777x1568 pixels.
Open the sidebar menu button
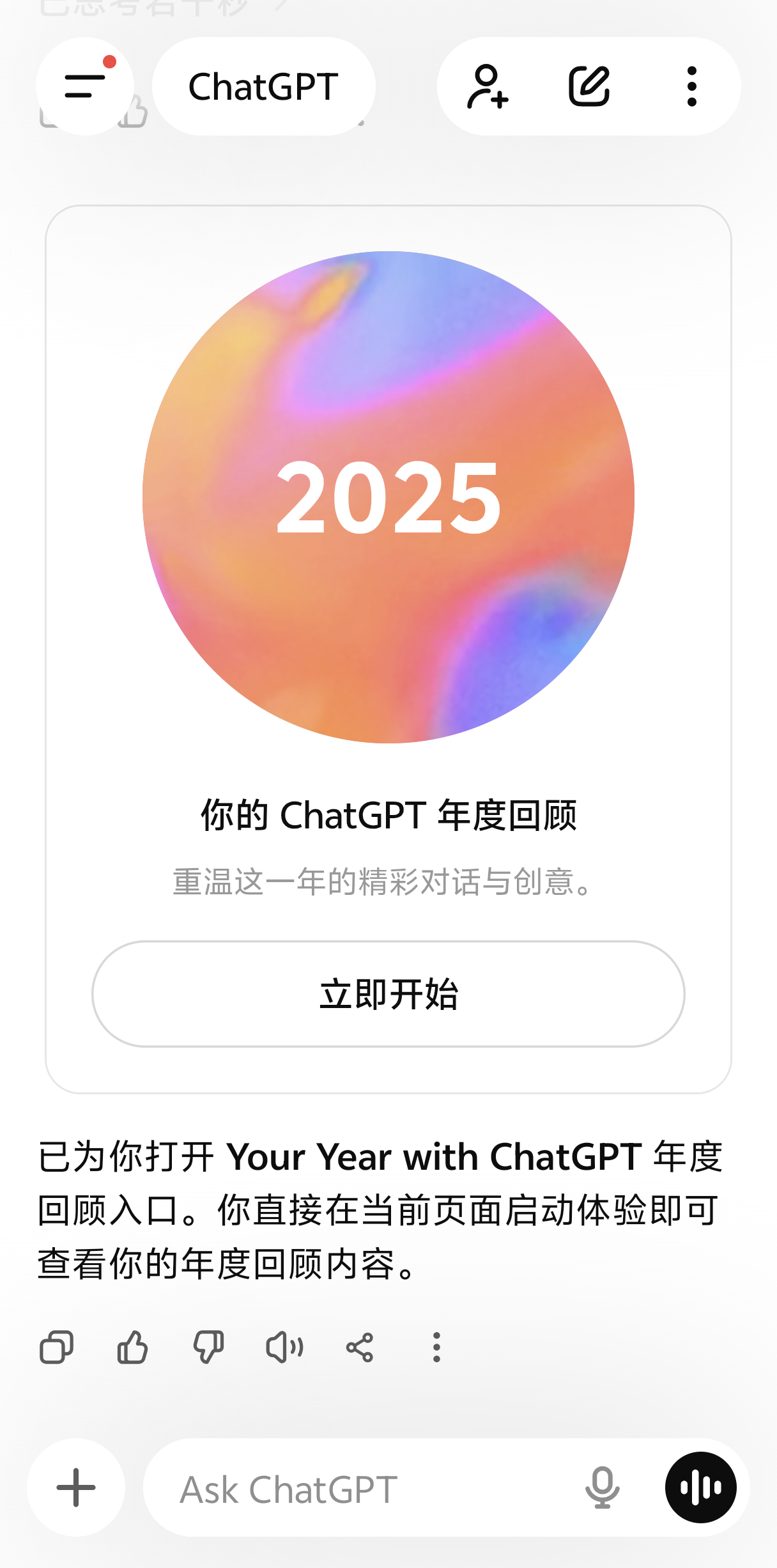(85, 86)
